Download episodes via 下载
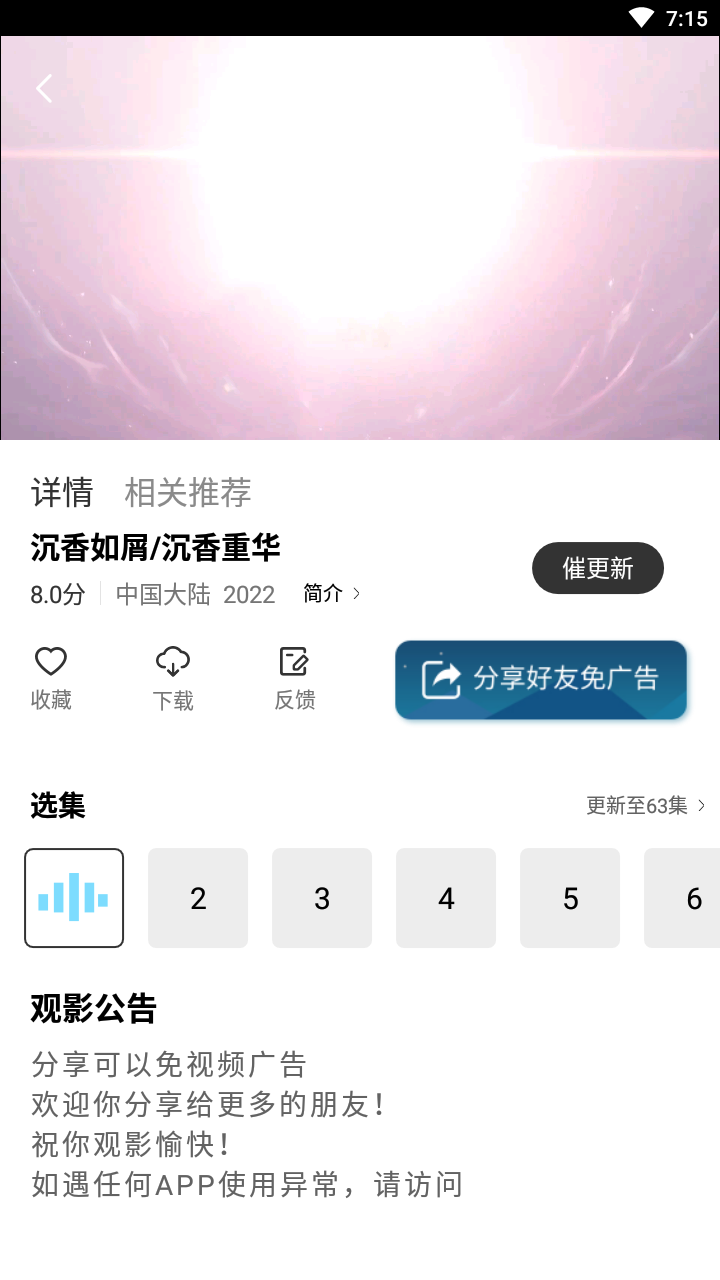720x1280 pixels. point(173,678)
